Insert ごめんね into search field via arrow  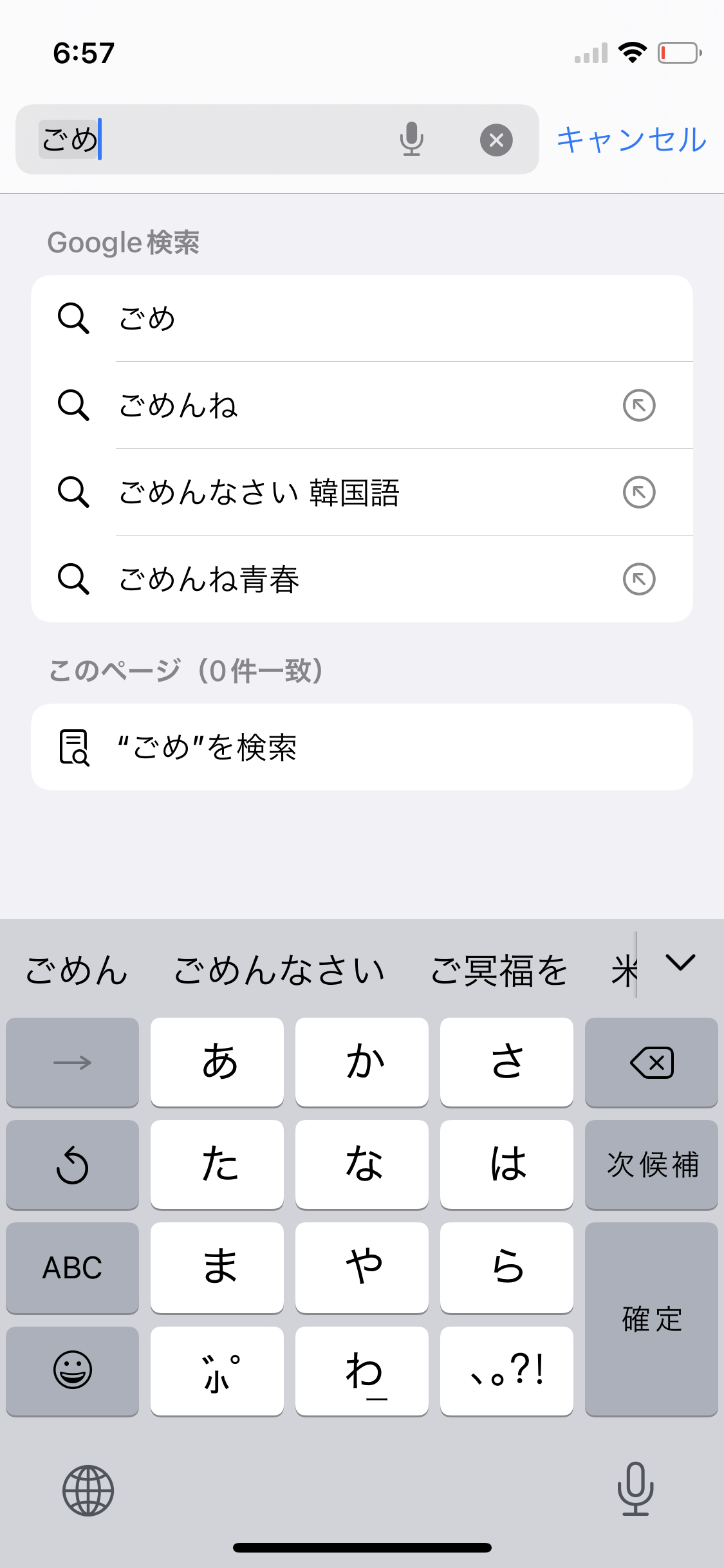[x=638, y=406]
